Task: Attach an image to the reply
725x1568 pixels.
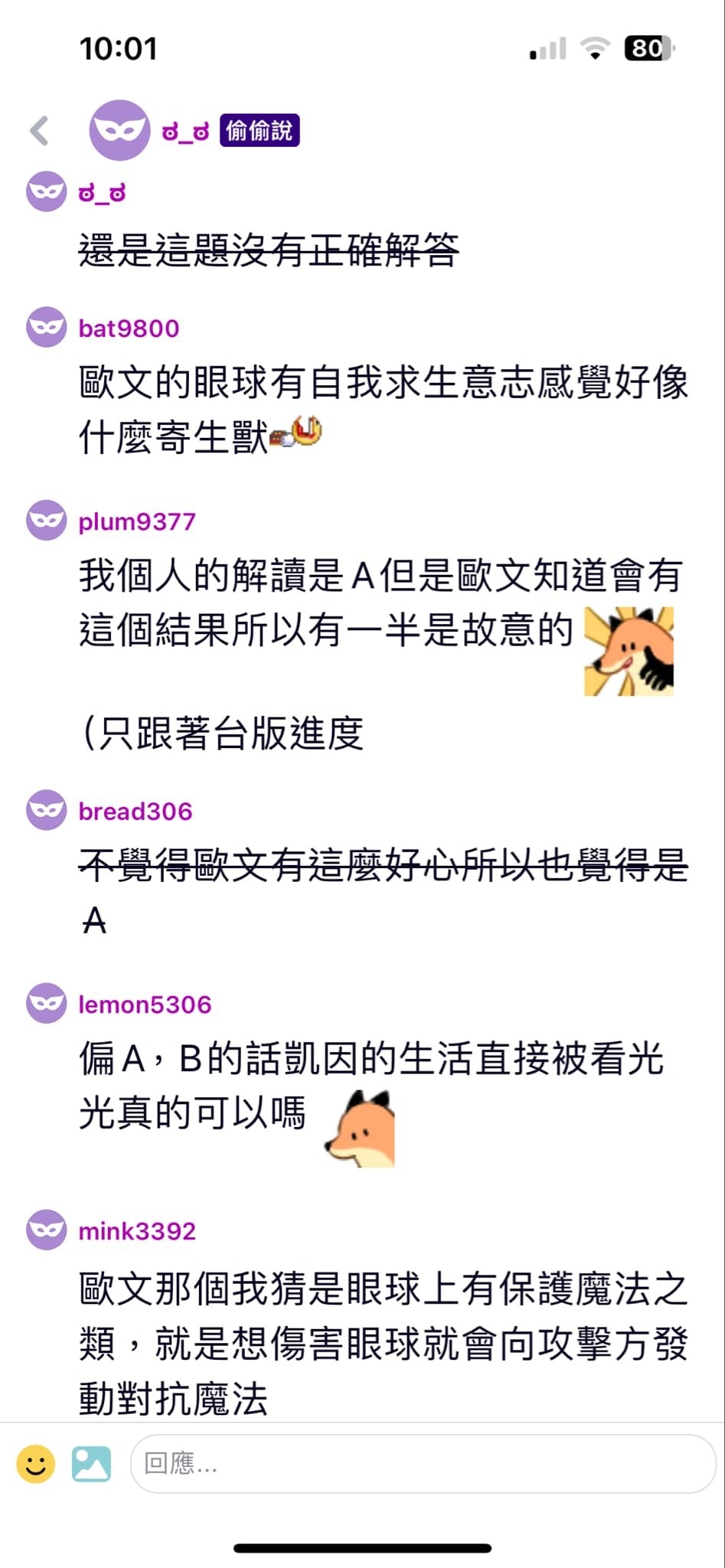Action: click(x=91, y=1463)
